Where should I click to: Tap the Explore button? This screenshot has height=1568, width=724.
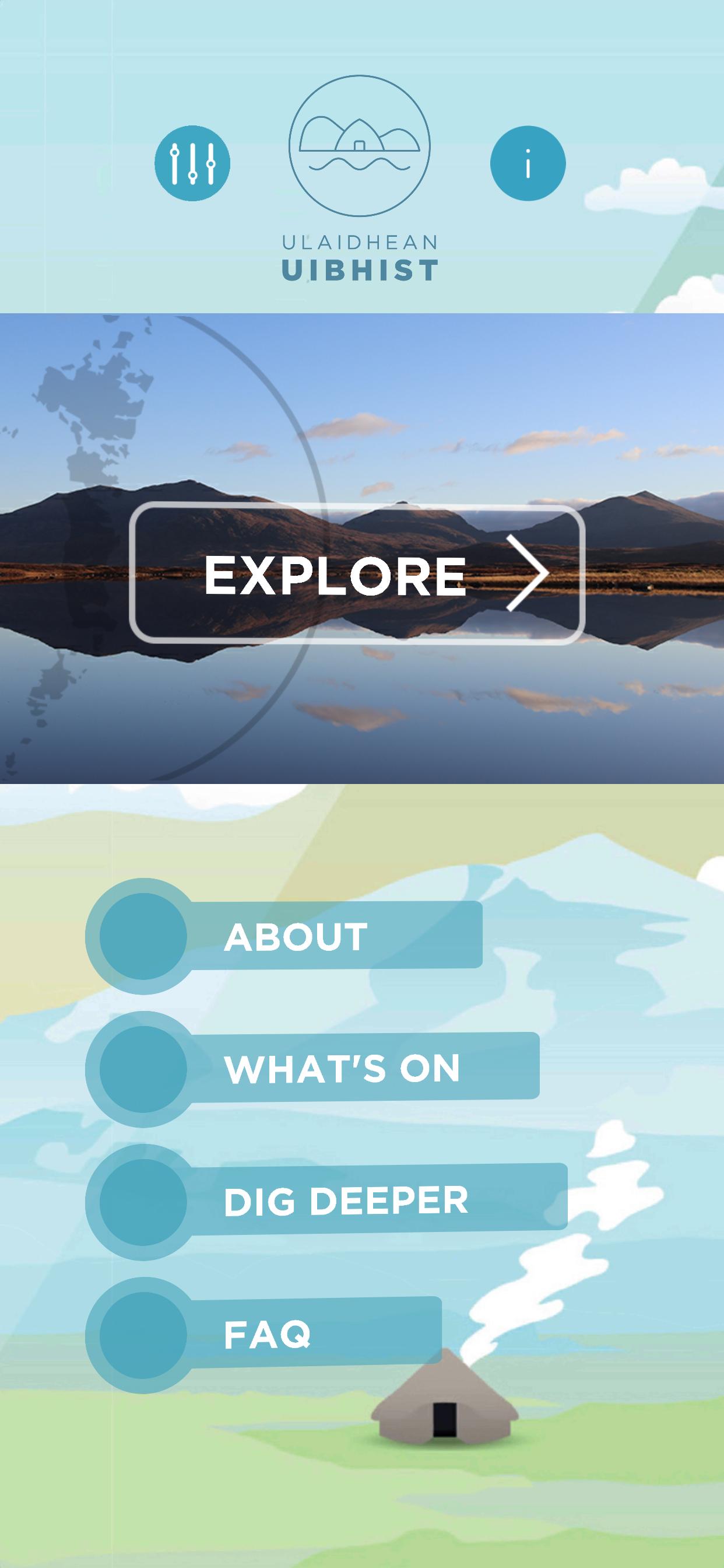click(357, 574)
